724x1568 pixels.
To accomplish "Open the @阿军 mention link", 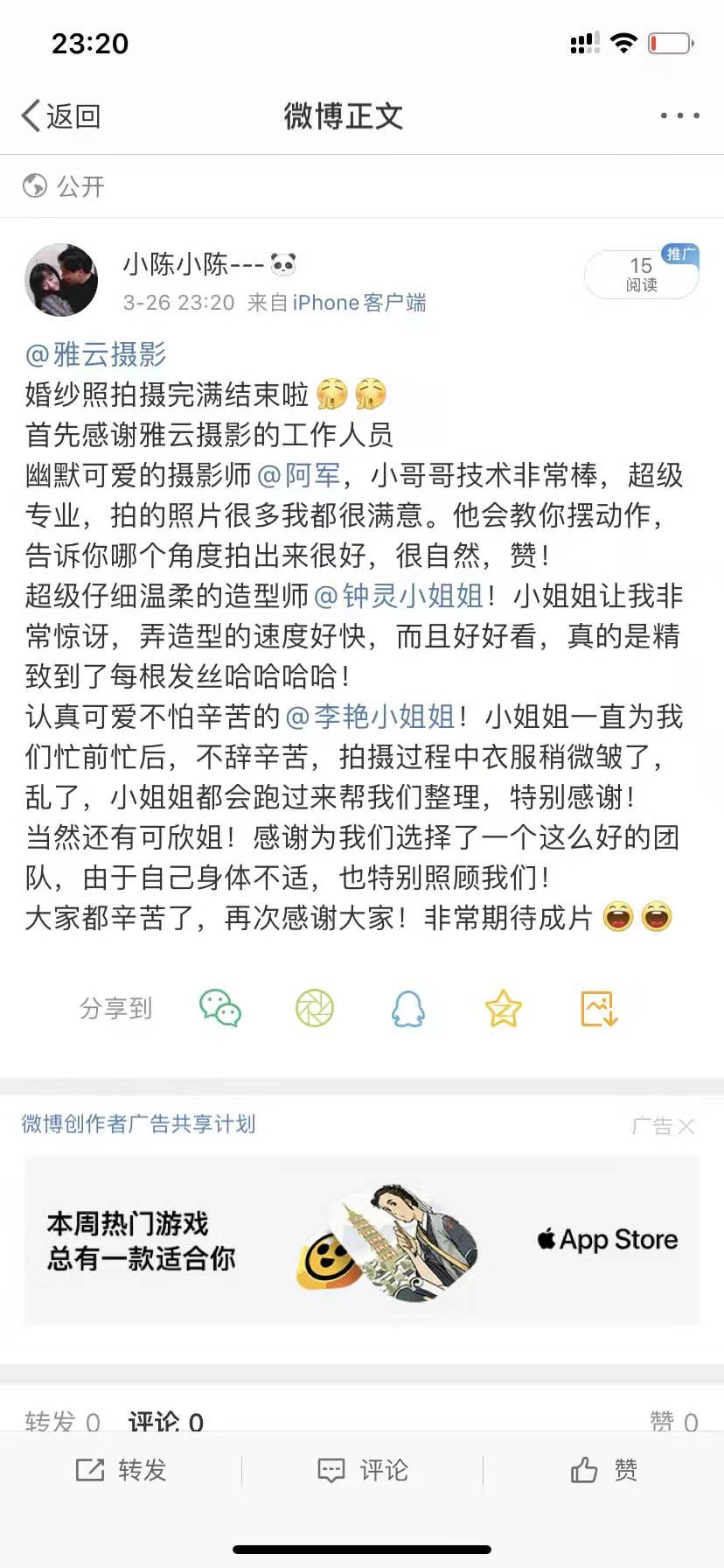I will pos(299,475).
